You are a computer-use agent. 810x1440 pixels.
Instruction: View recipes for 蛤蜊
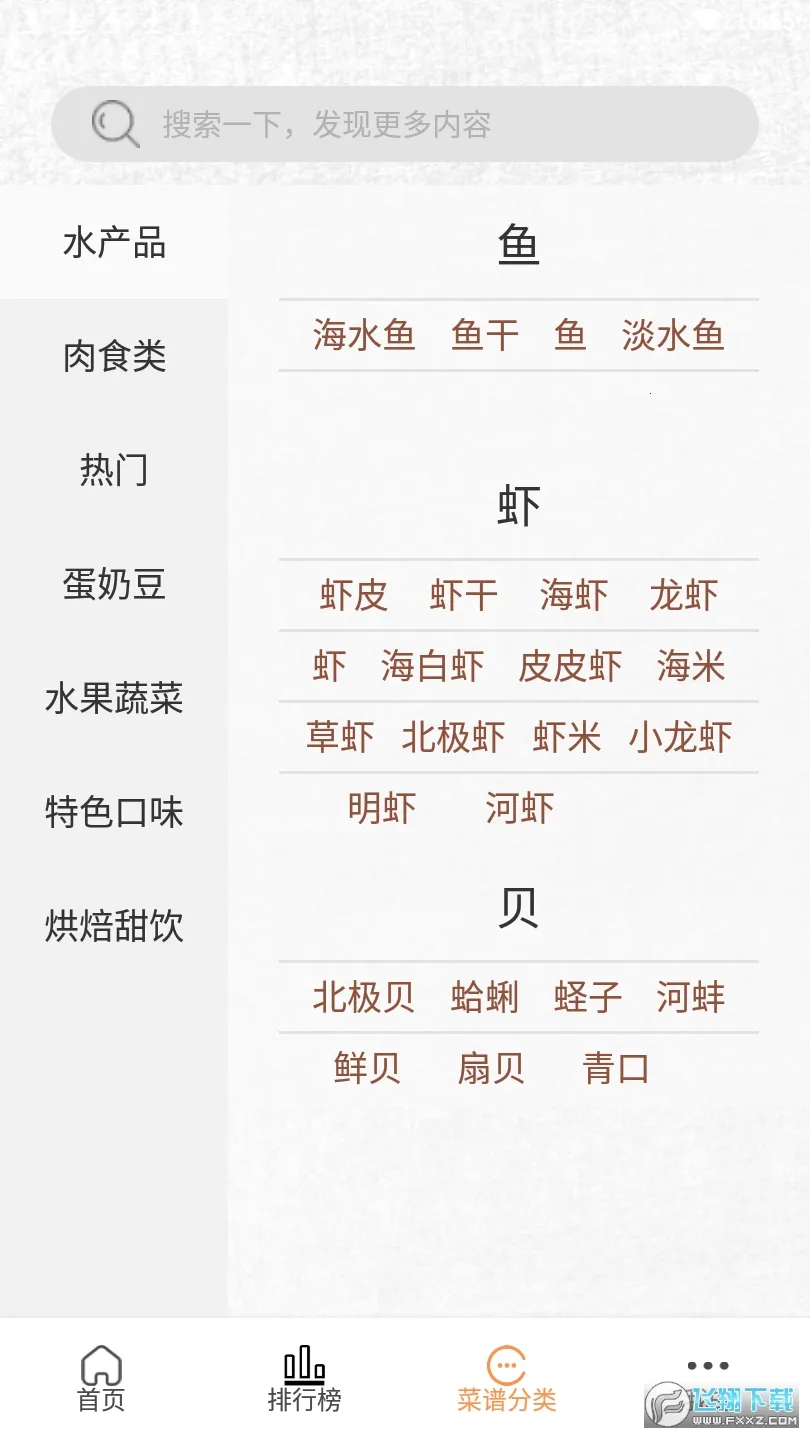[485, 997]
